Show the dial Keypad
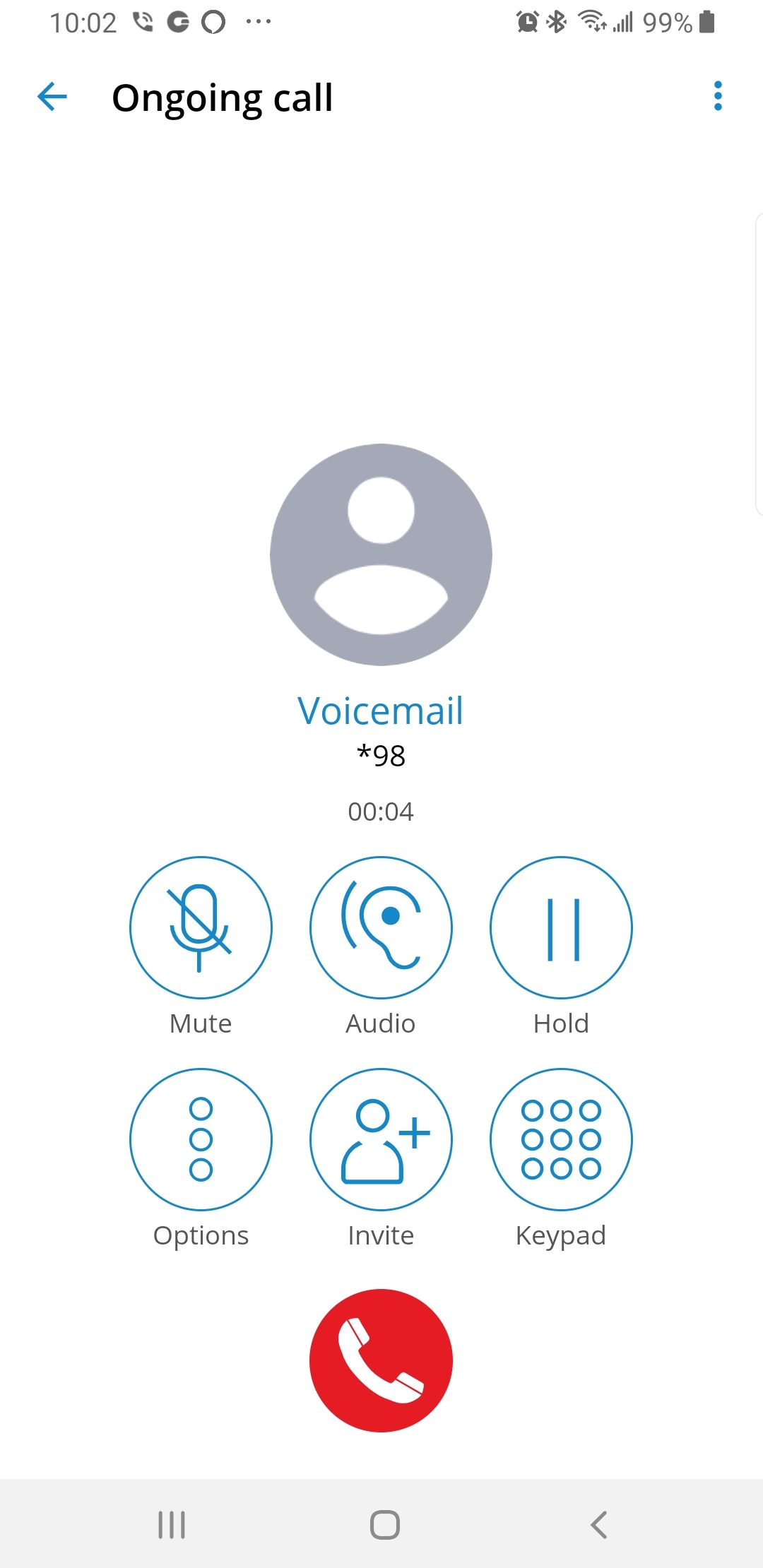This screenshot has height=1568, width=763. tap(561, 1139)
